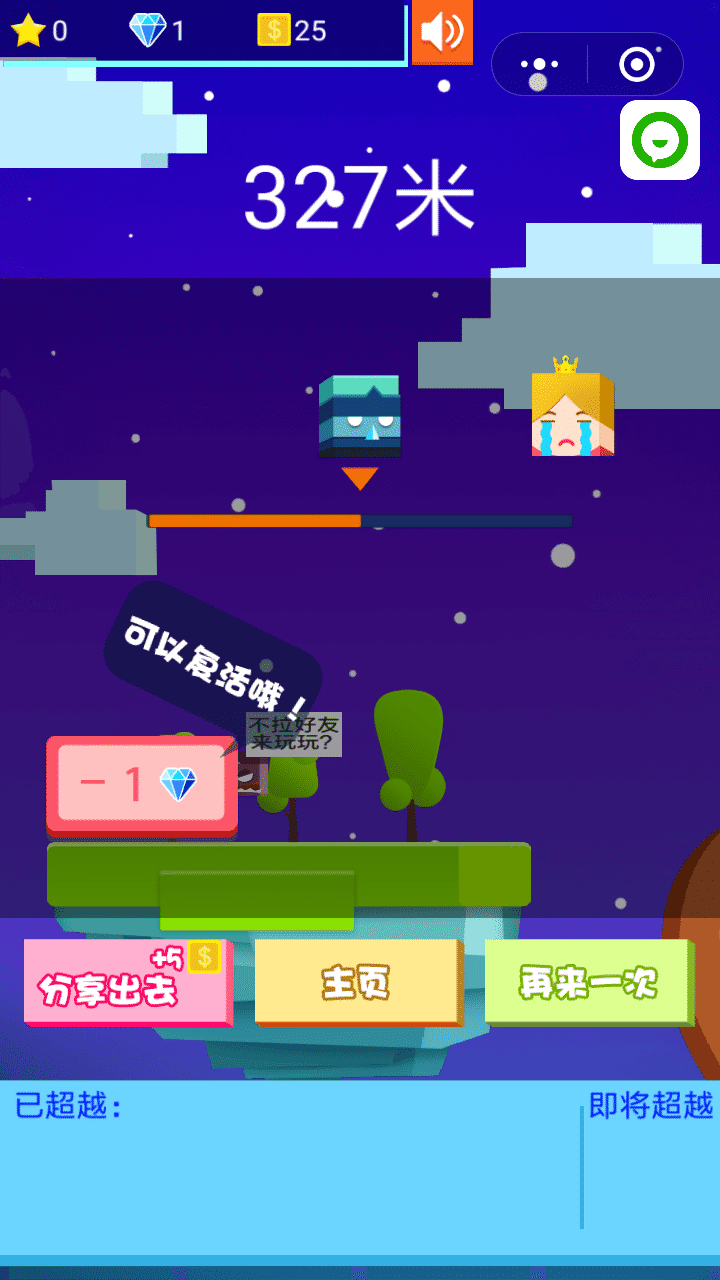The height and width of the screenshot is (1280, 720).
Task: Tap the invite friends speech bubble
Action: [294, 734]
